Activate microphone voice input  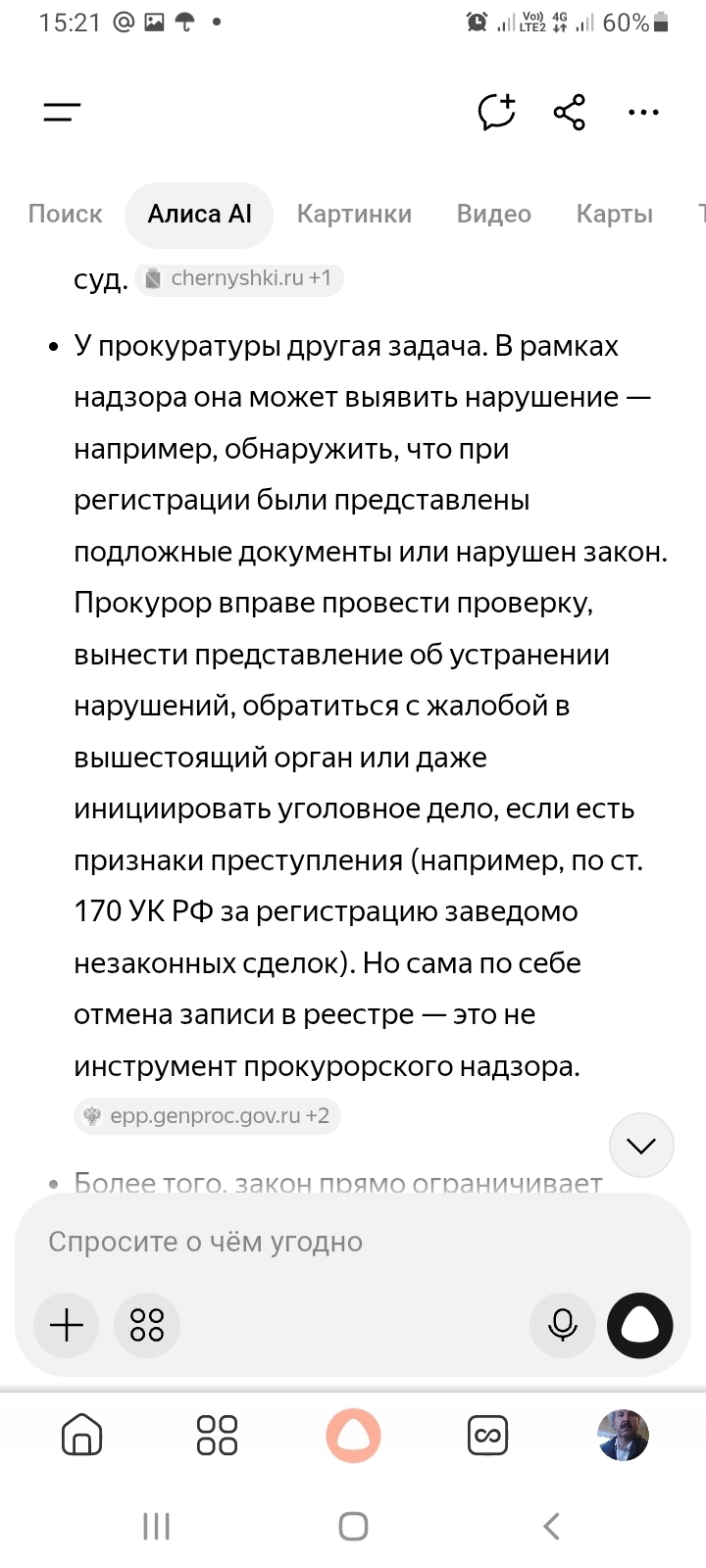[563, 1326]
